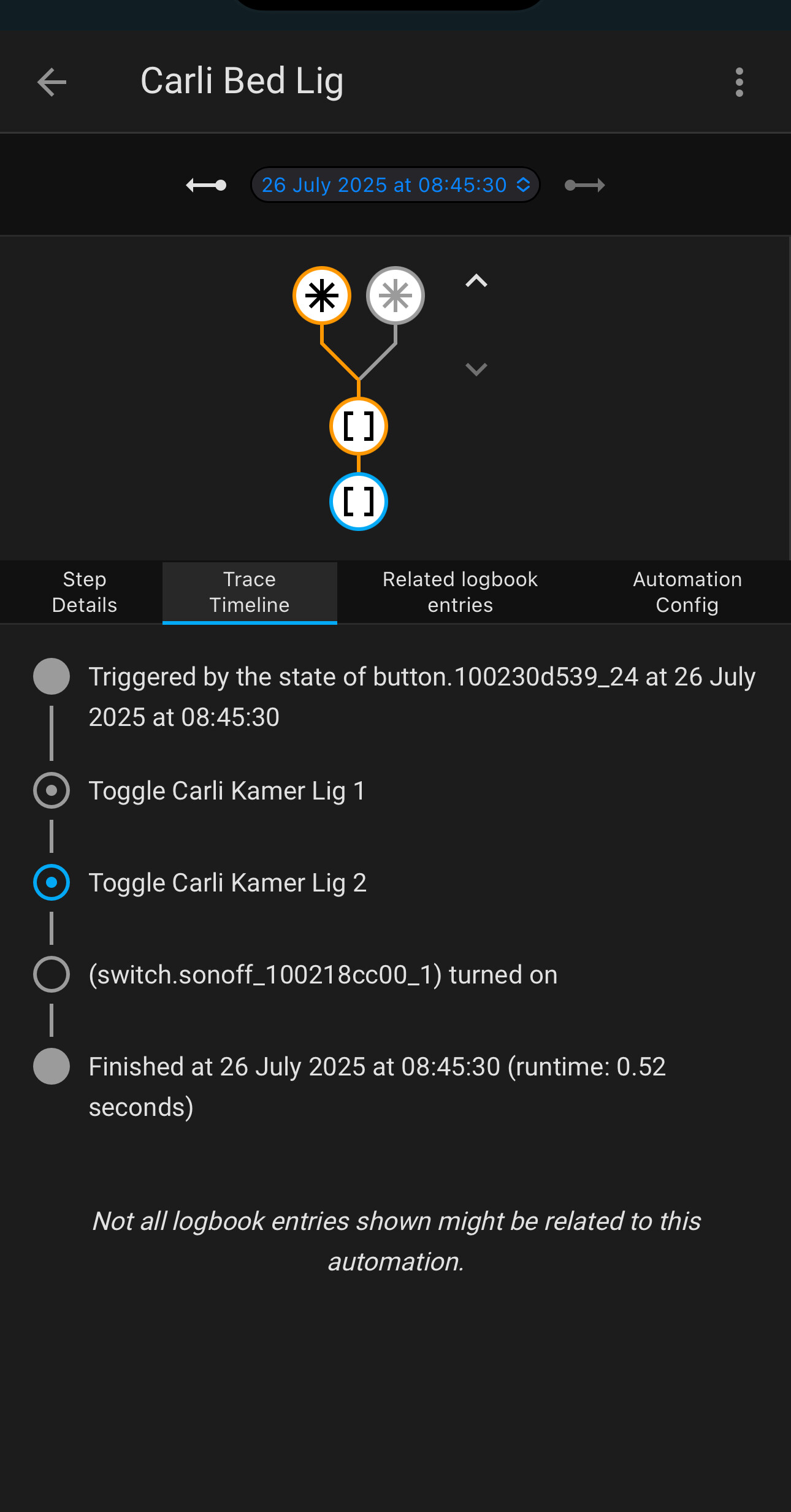Switch to the Trace Timeline tab
791x1512 pixels.
click(x=250, y=592)
